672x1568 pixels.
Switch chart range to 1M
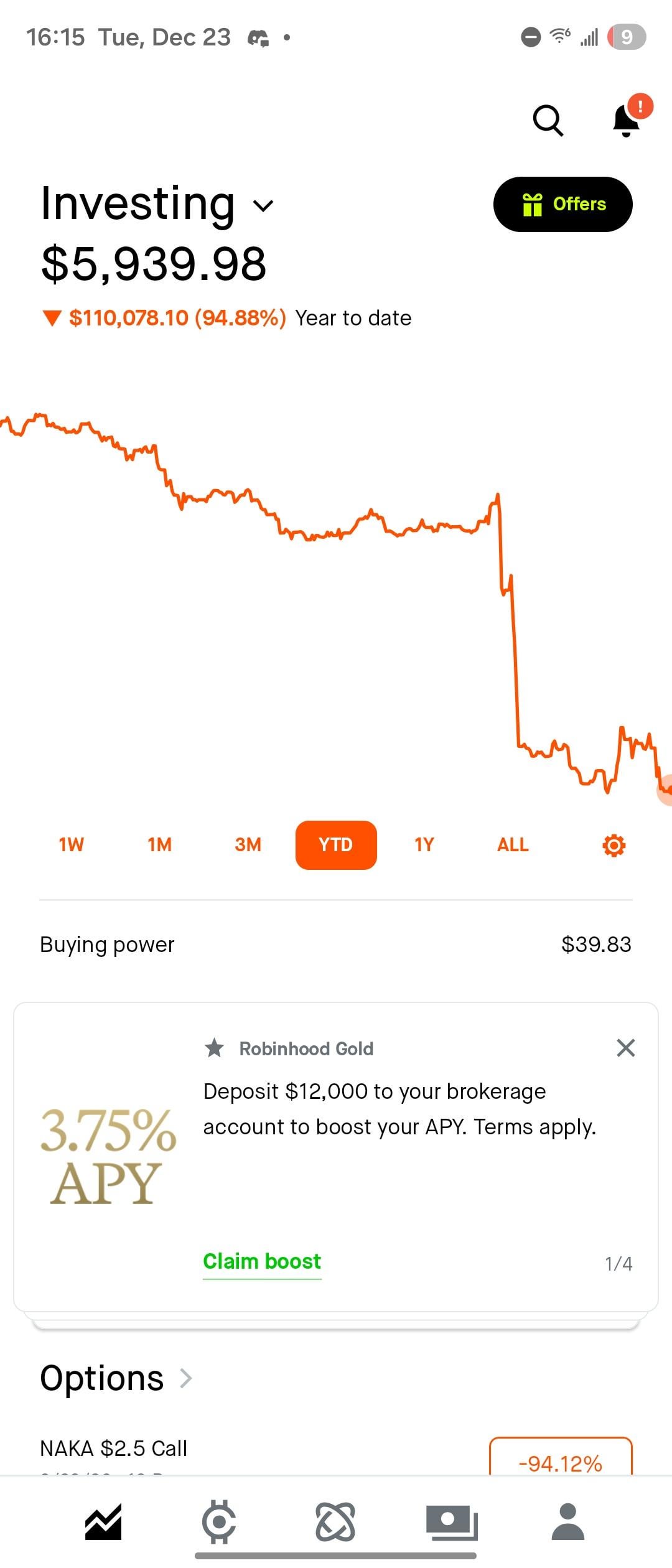point(160,844)
